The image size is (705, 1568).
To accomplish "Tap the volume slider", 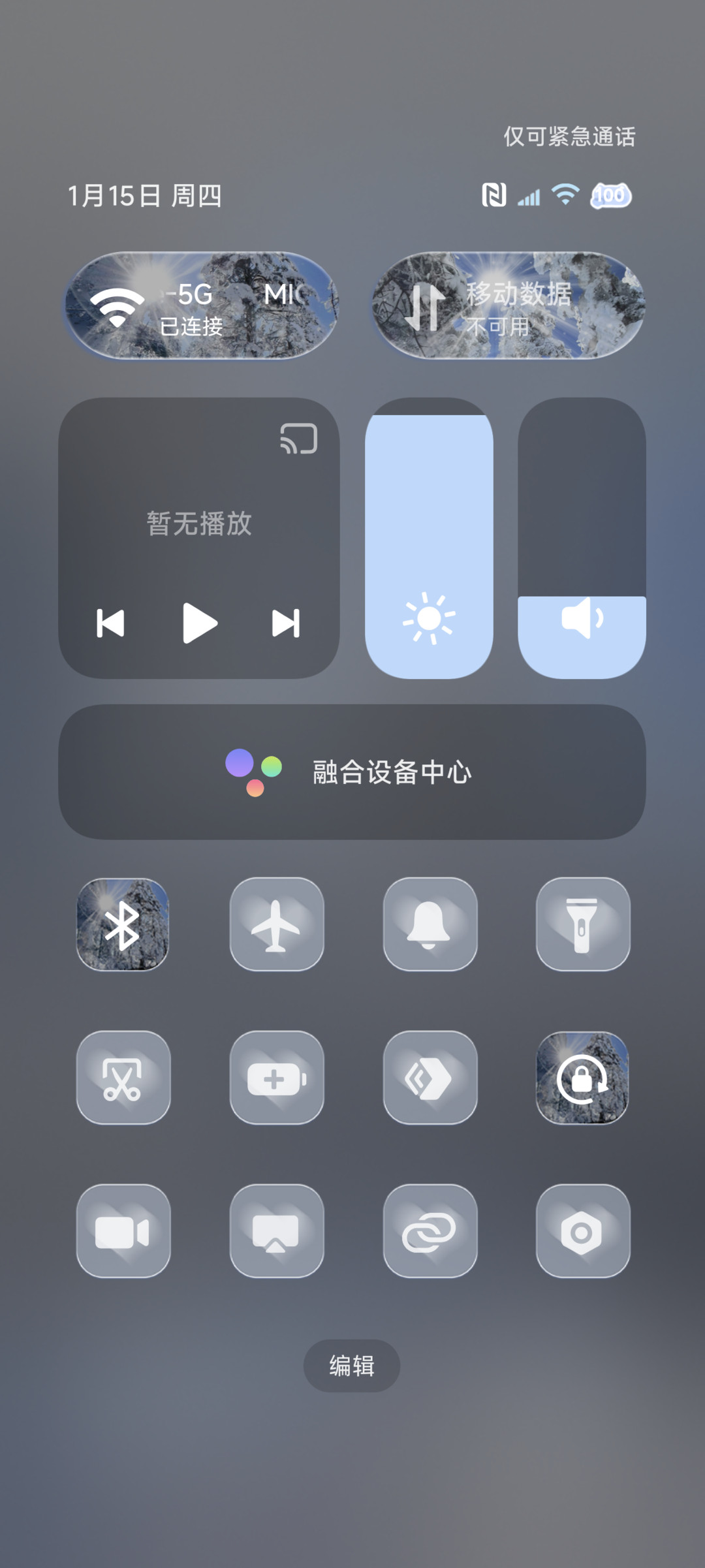I will point(582,538).
